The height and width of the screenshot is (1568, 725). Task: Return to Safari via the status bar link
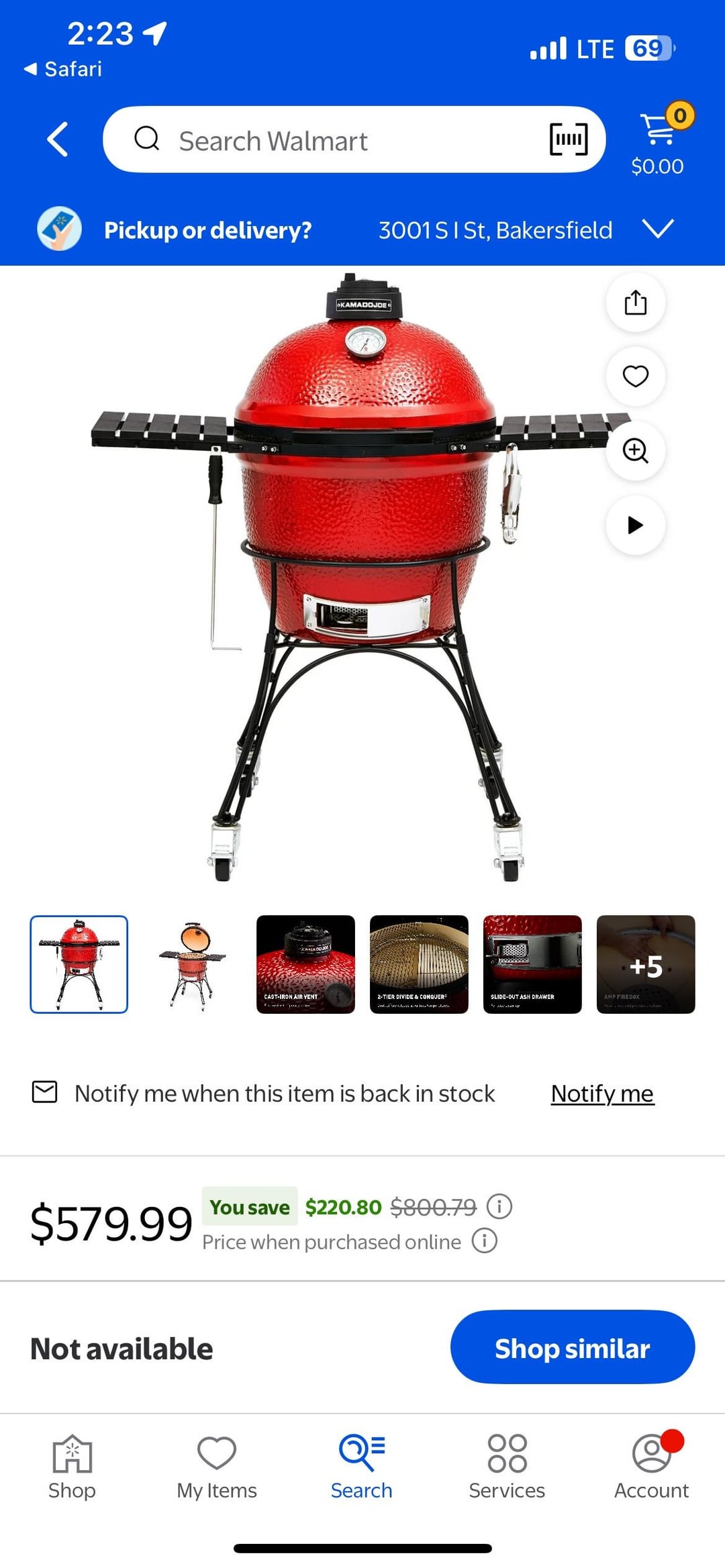coord(63,69)
